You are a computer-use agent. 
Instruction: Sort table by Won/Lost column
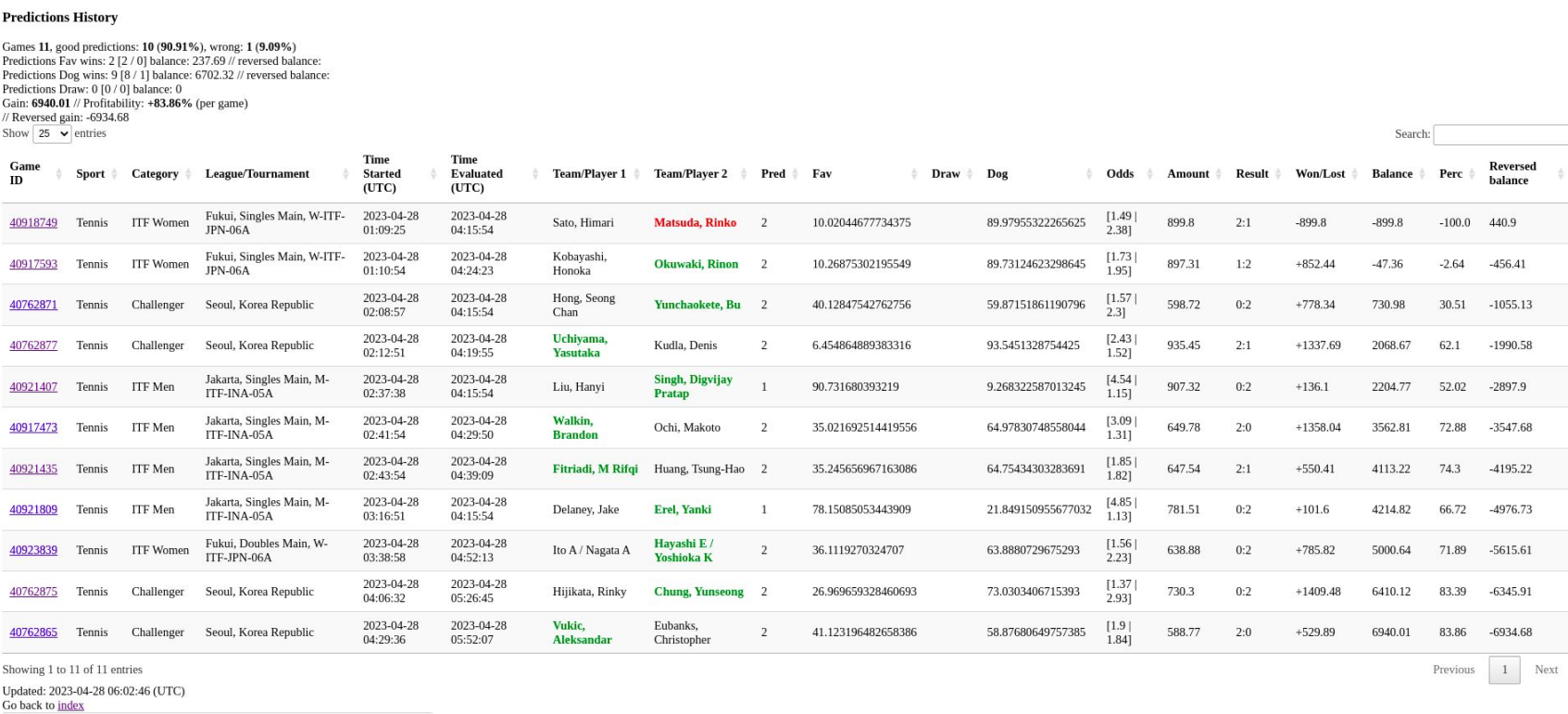[1327, 174]
